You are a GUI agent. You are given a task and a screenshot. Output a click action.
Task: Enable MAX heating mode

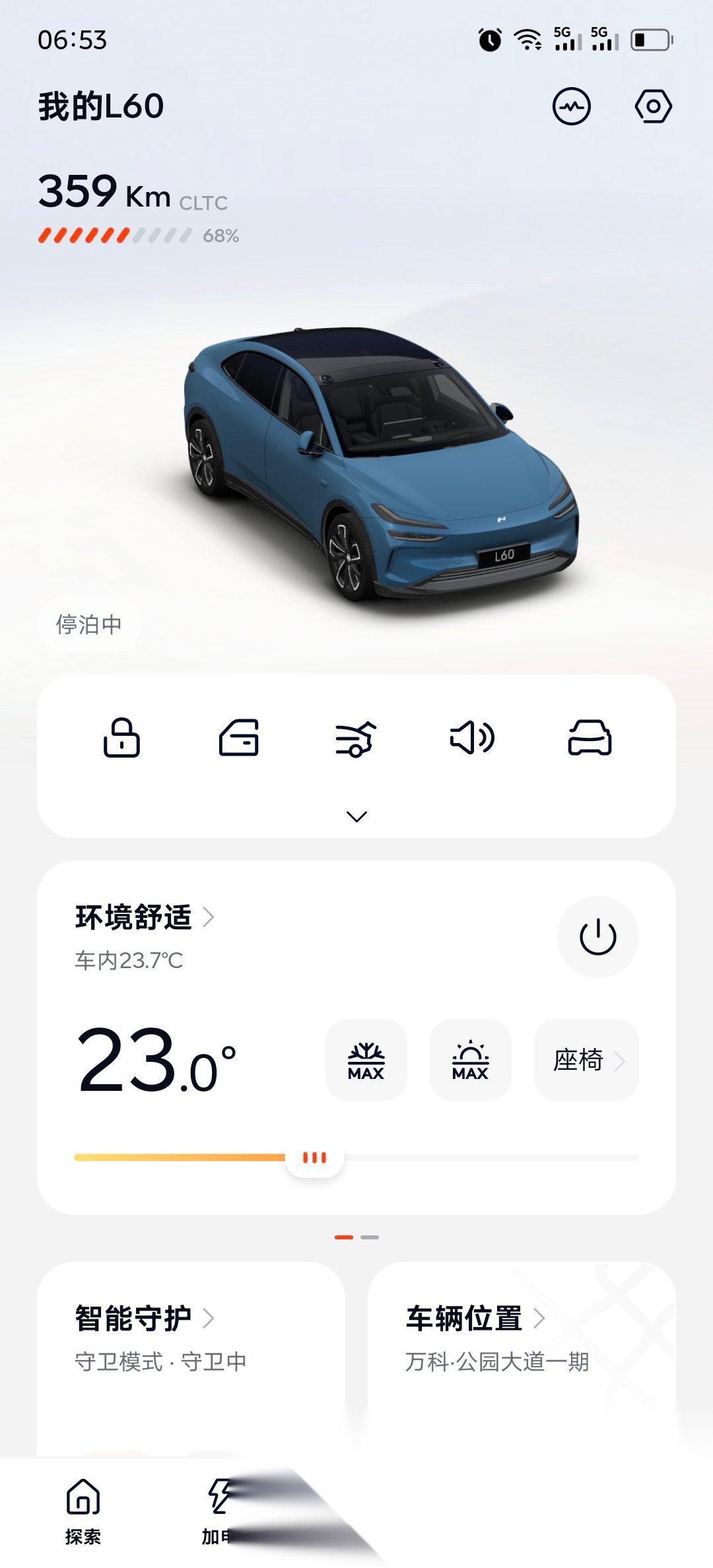coord(471,1060)
